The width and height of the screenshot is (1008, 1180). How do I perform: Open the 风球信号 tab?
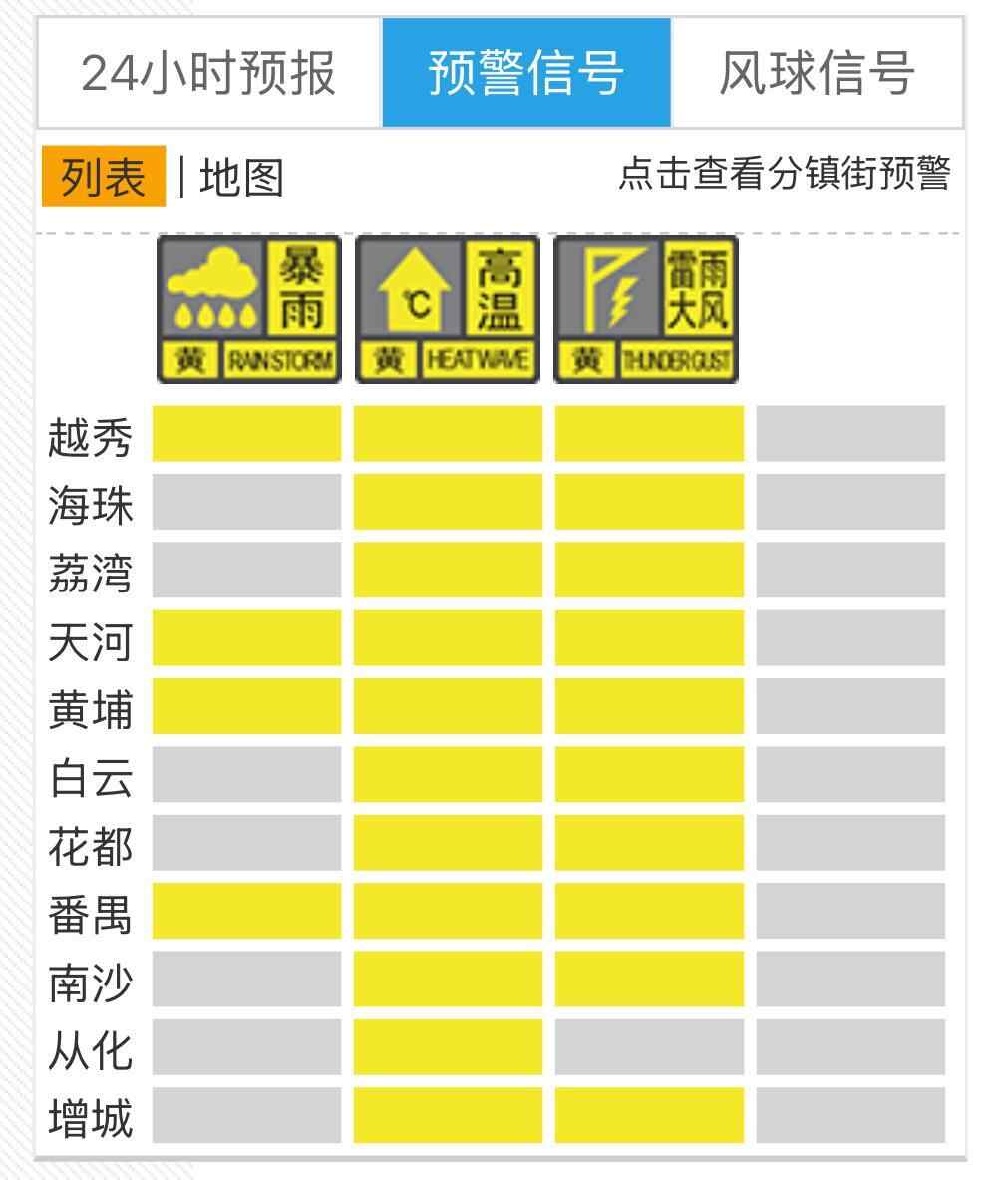(x=817, y=73)
